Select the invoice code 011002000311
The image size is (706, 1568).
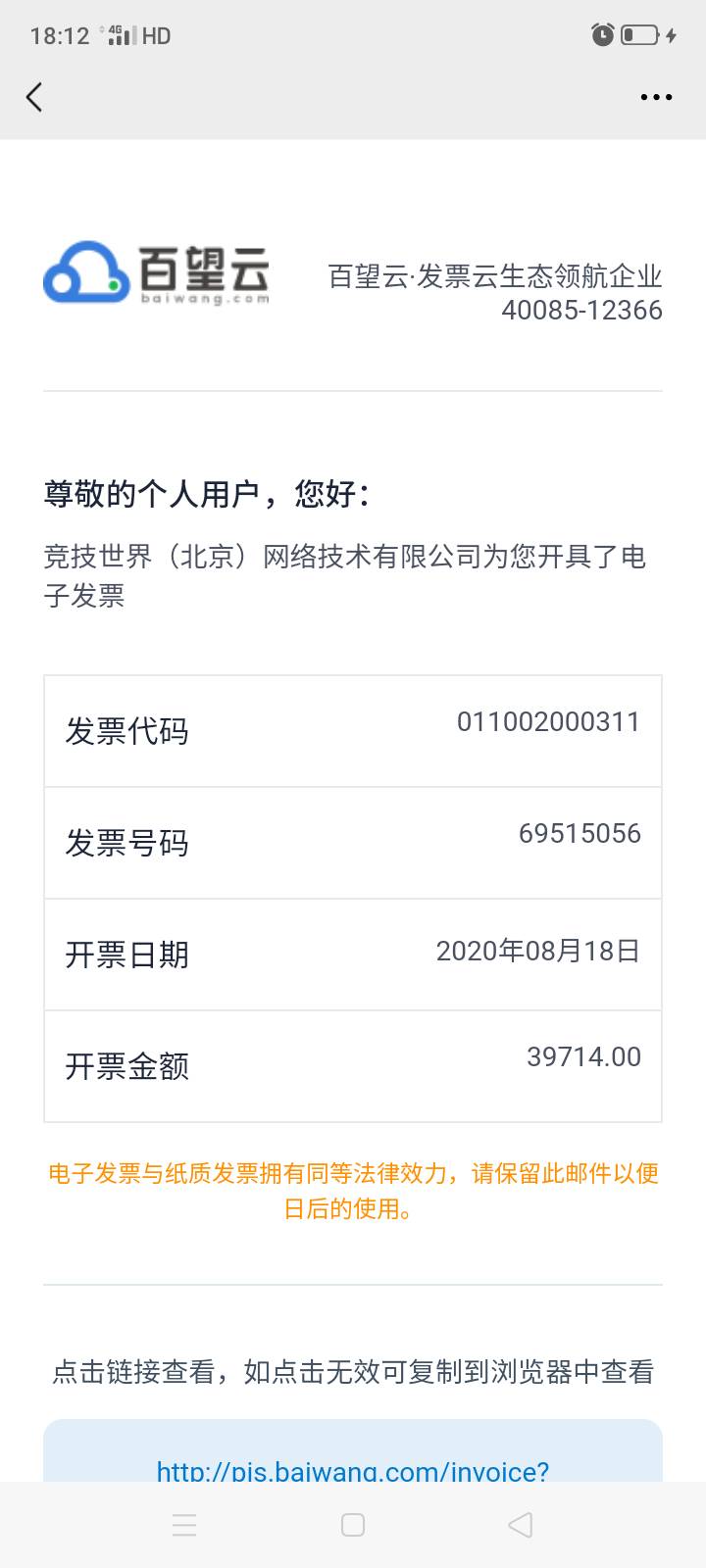[x=548, y=722]
